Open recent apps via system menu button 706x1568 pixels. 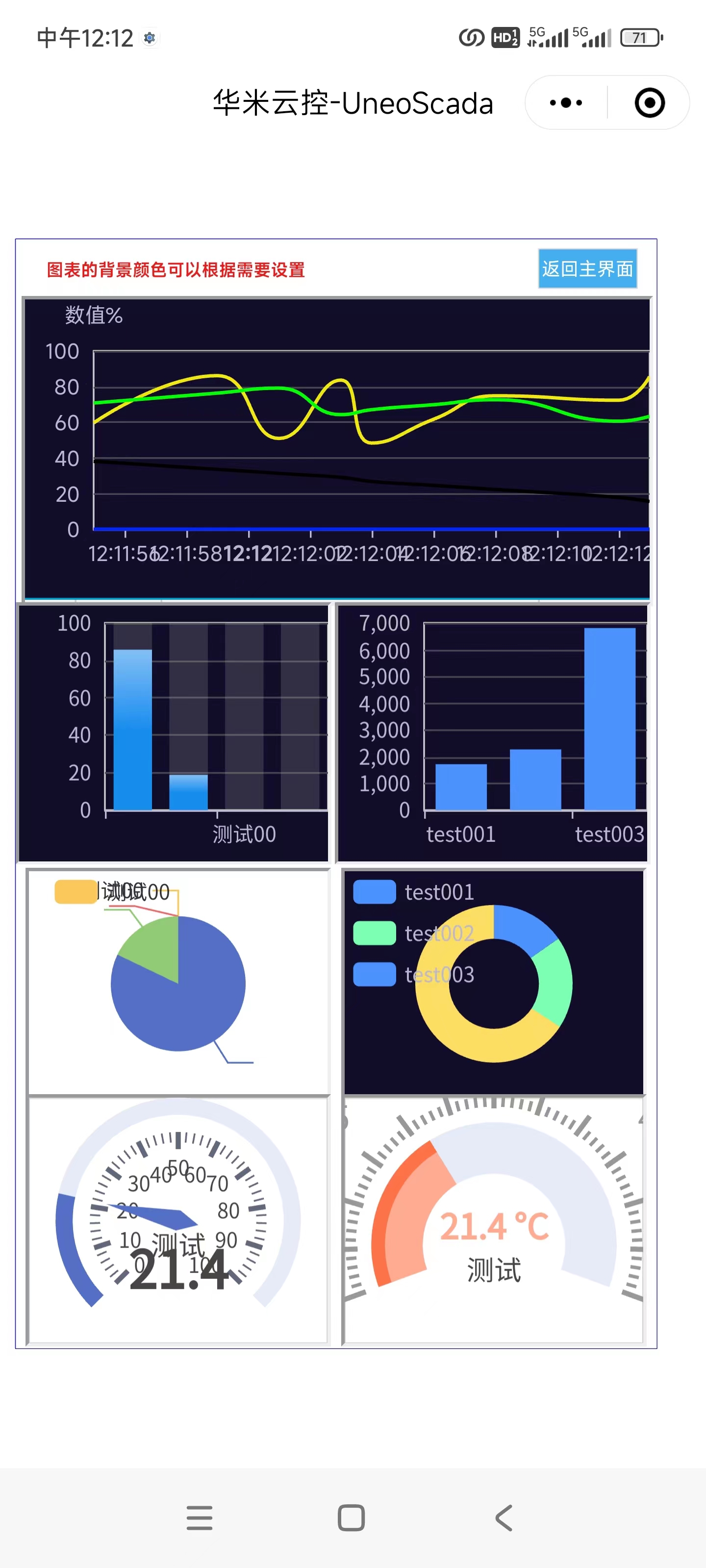tap(199, 1518)
